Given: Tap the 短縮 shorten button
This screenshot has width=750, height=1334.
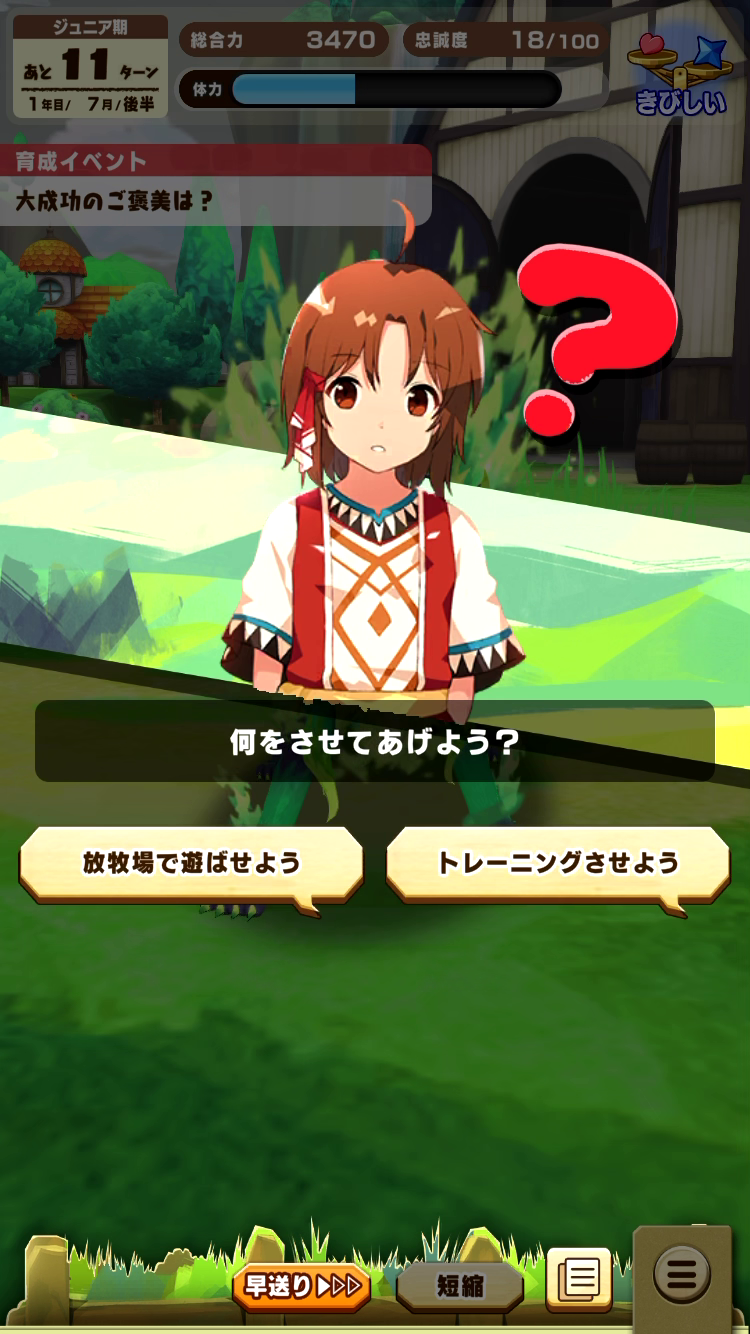Looking at the screenshot, I should coord(460,1286).
